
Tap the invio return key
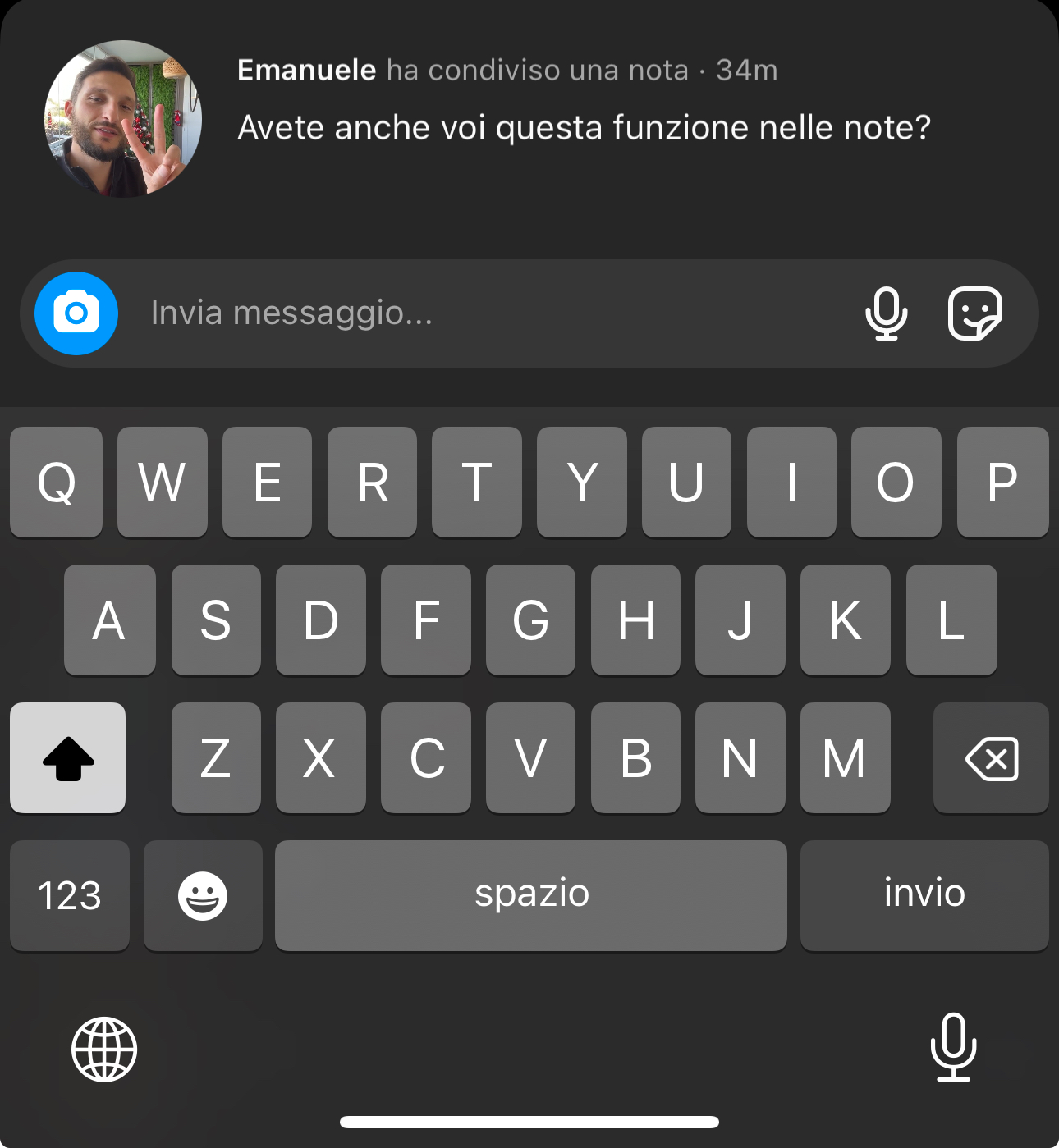tap(924, 895)
